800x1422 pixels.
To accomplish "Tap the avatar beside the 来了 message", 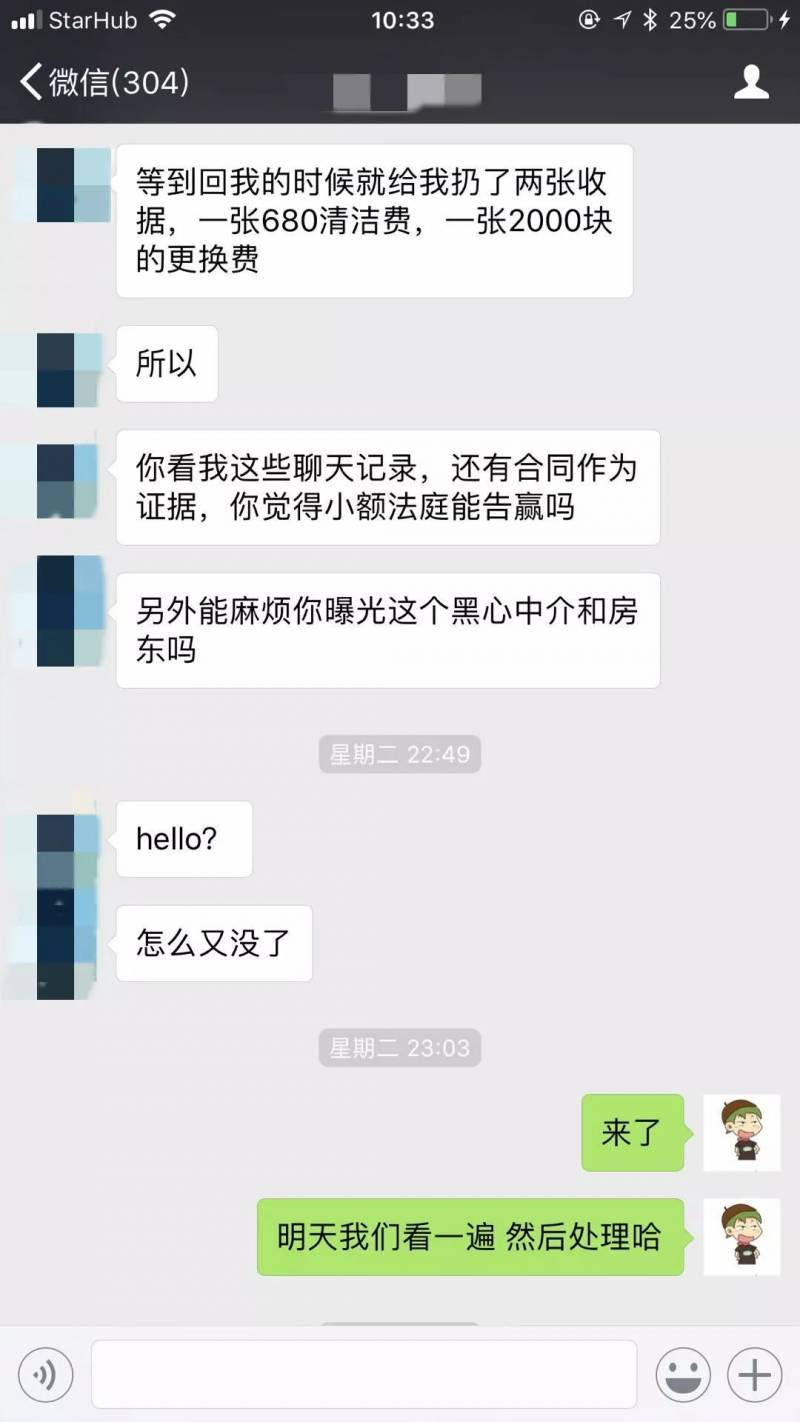I will (741, 1132).
